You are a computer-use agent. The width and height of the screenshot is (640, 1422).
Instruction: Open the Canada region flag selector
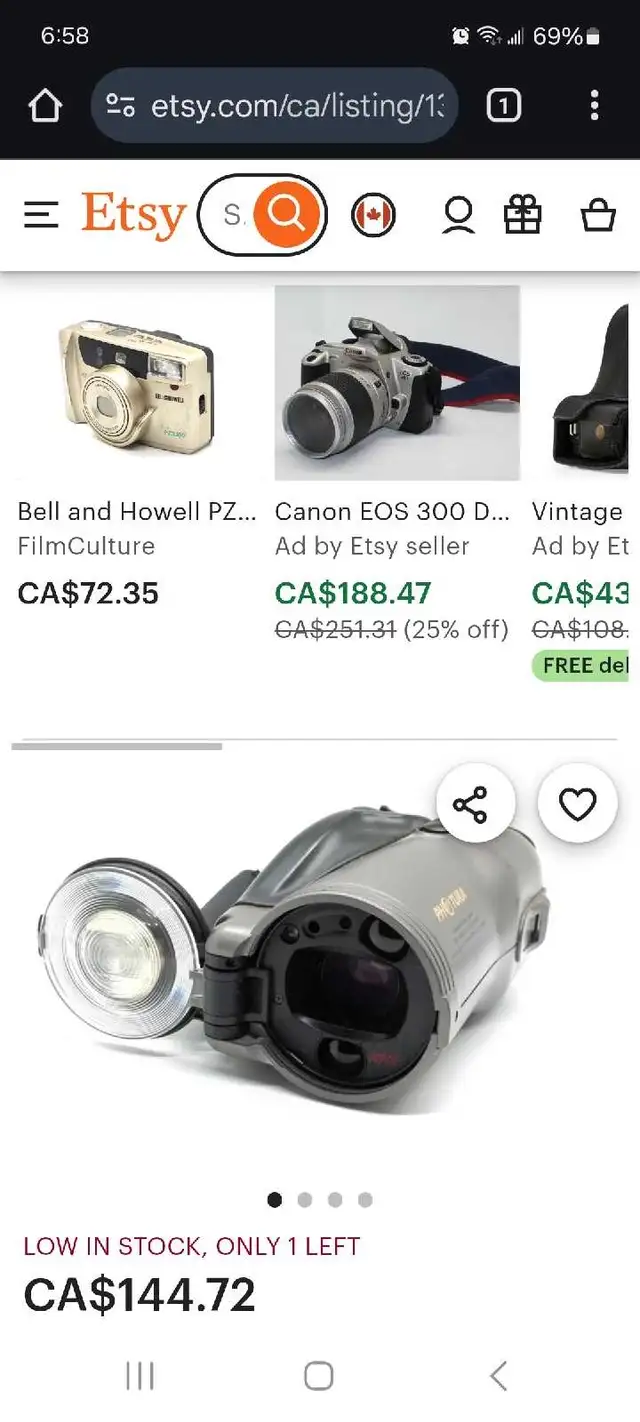373,215
